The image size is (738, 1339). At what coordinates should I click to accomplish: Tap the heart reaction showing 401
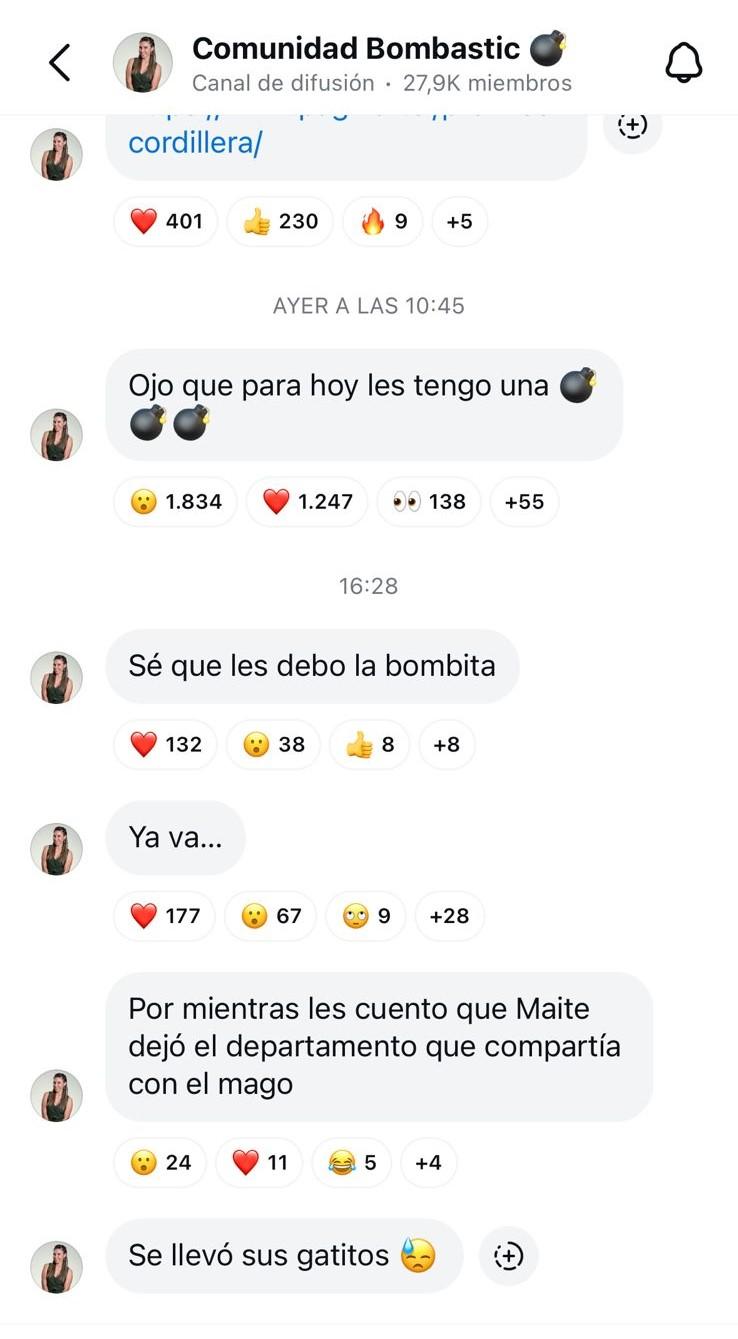165,221
